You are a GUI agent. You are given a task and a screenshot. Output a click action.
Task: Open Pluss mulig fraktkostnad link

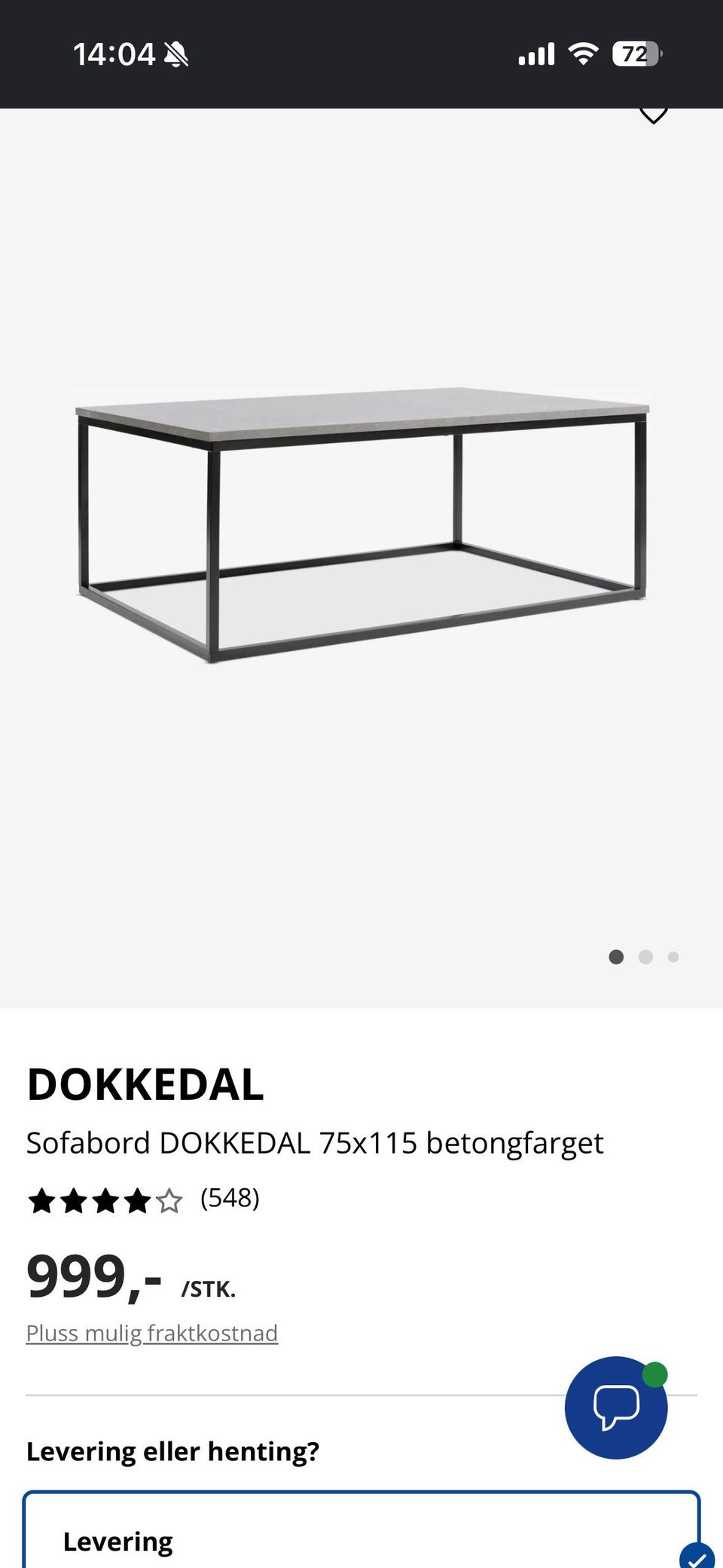click(152, 1333)
